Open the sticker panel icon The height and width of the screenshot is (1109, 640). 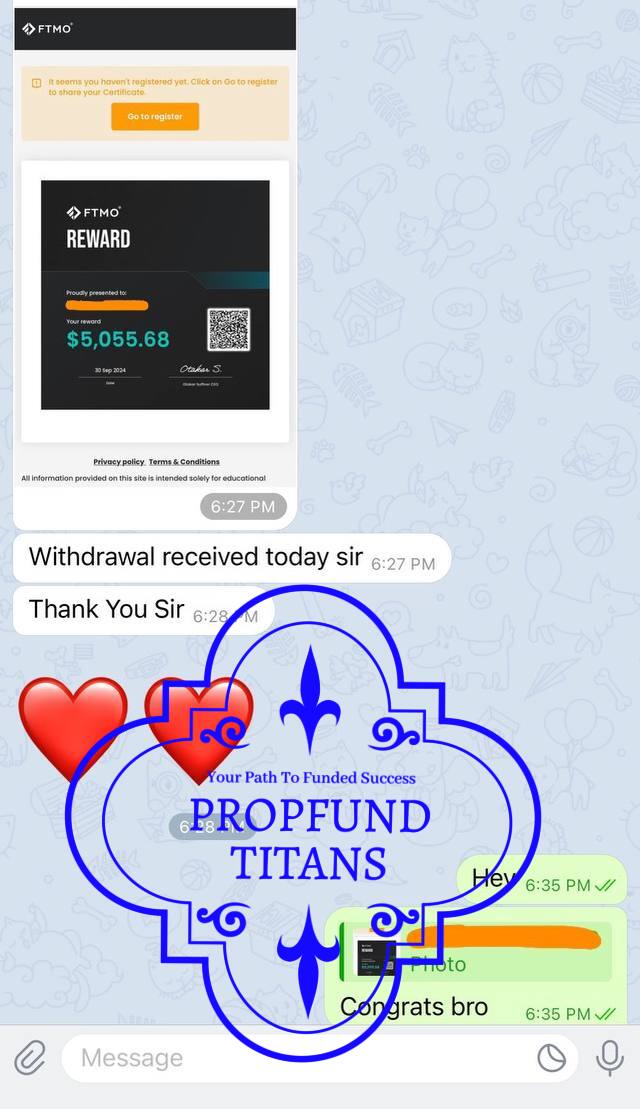[552, 1058]
